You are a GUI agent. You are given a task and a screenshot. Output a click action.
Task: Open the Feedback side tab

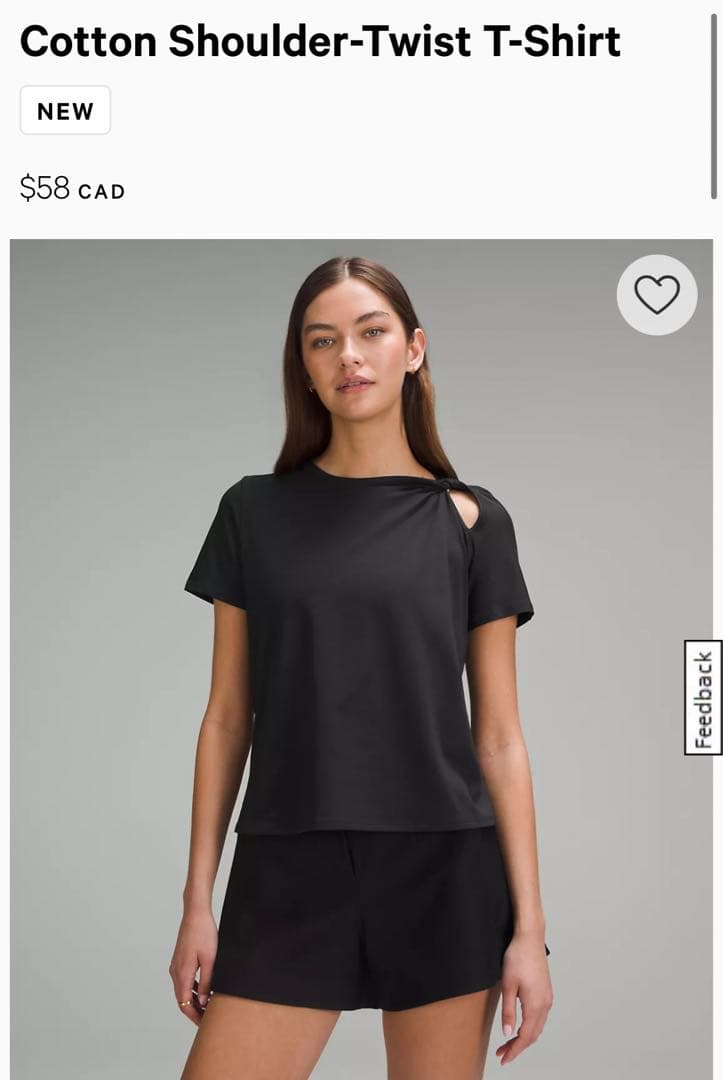coord(703,698)
